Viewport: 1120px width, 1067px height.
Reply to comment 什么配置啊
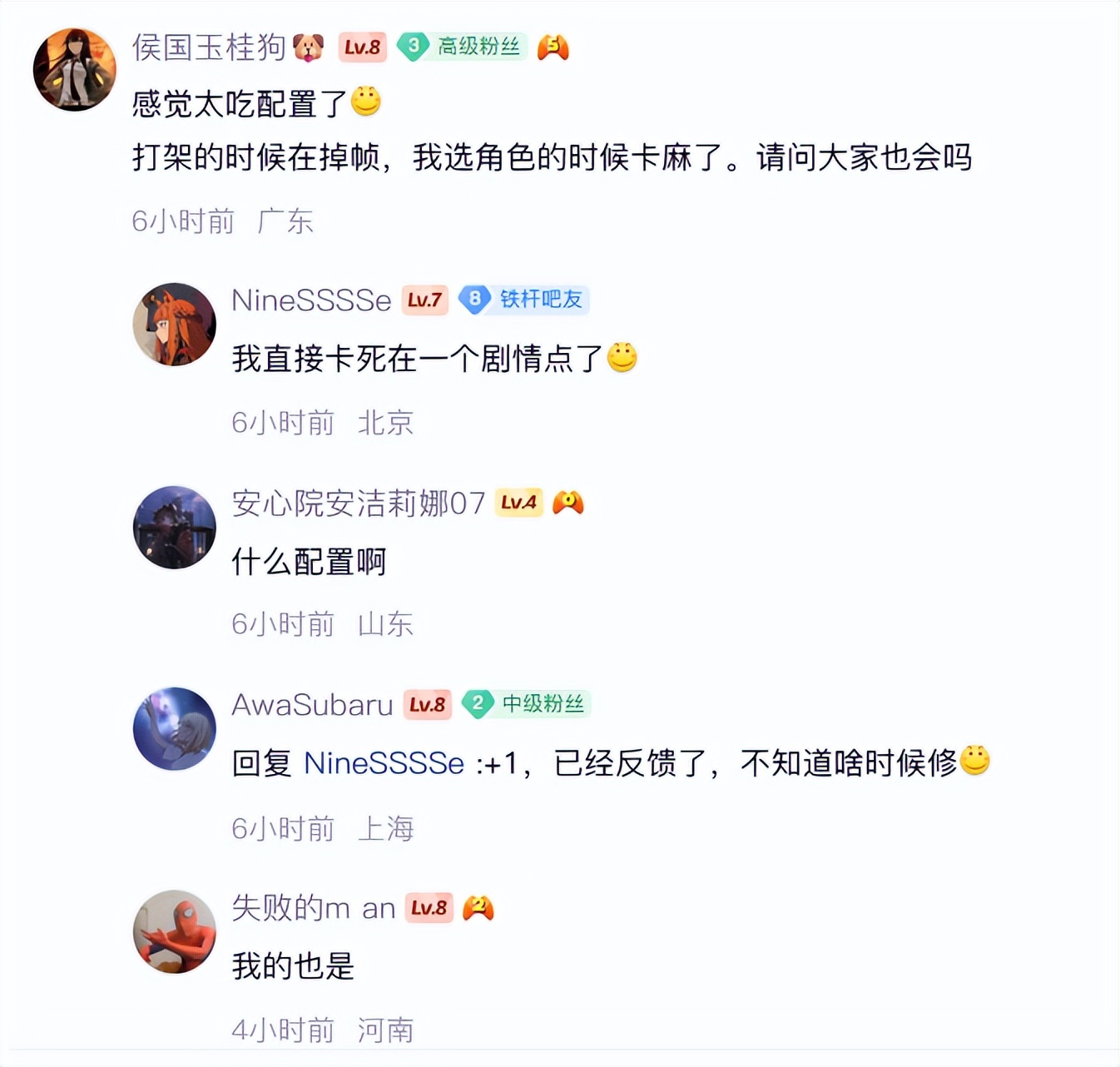309,562
